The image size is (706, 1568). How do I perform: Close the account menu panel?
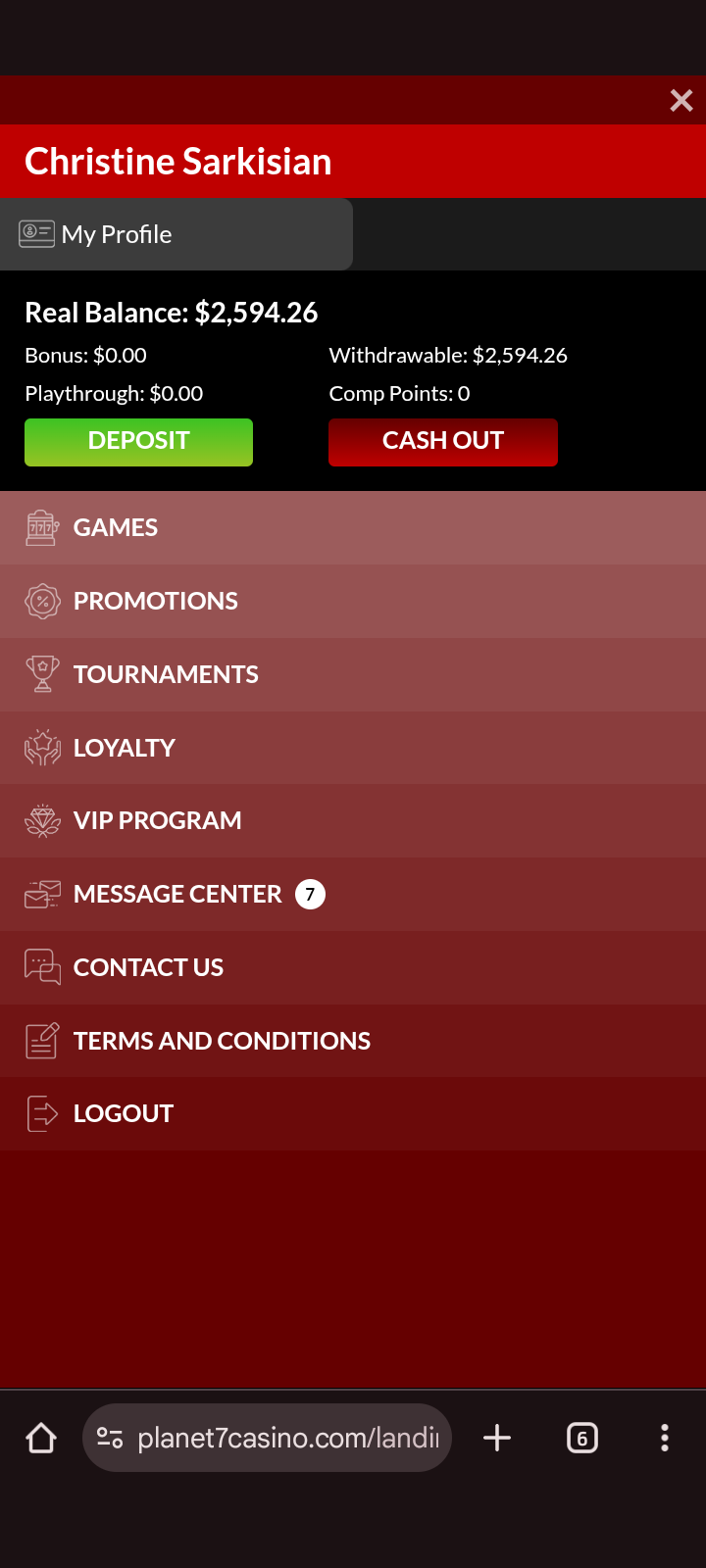tap(681, 101)
